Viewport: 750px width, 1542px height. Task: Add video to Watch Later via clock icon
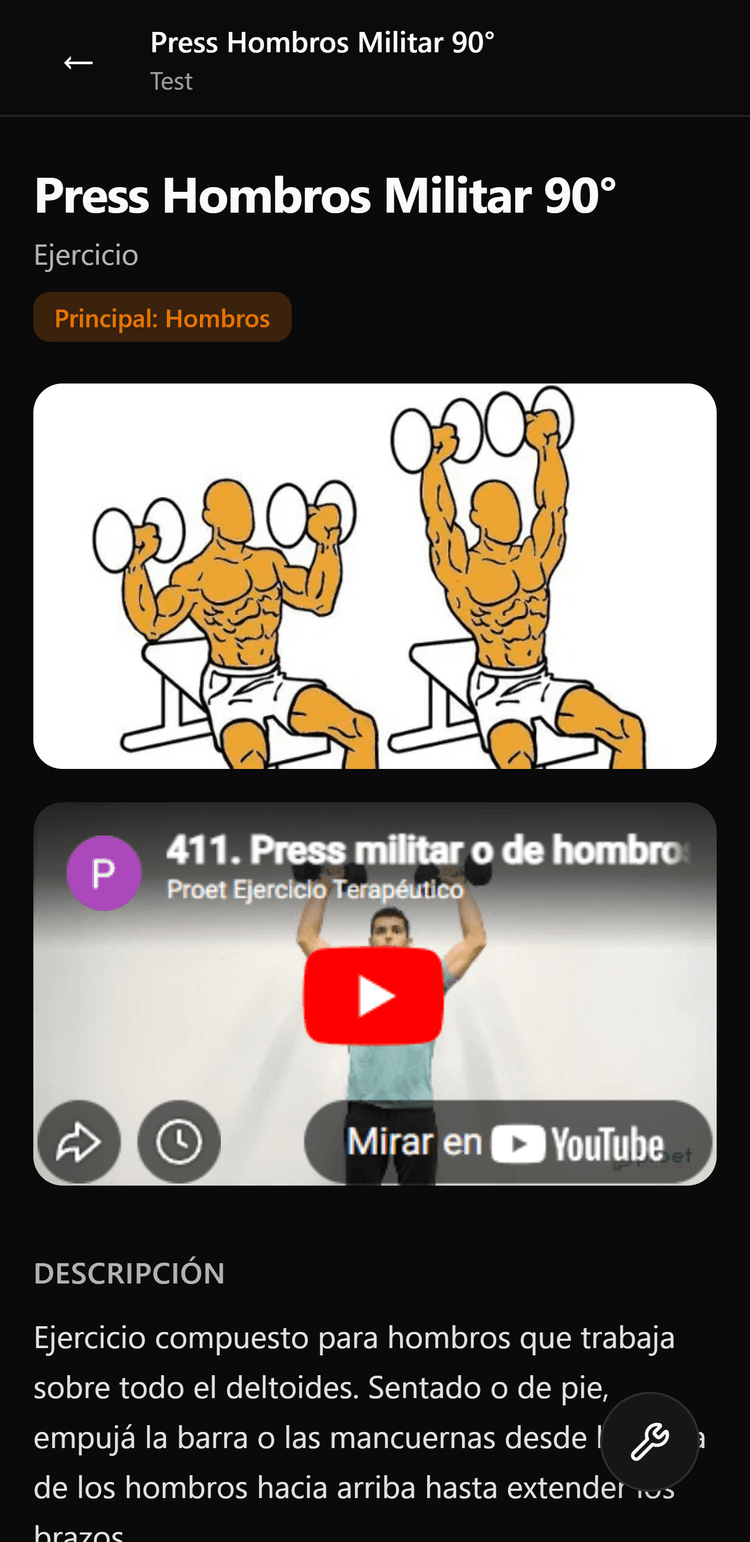180,1141
